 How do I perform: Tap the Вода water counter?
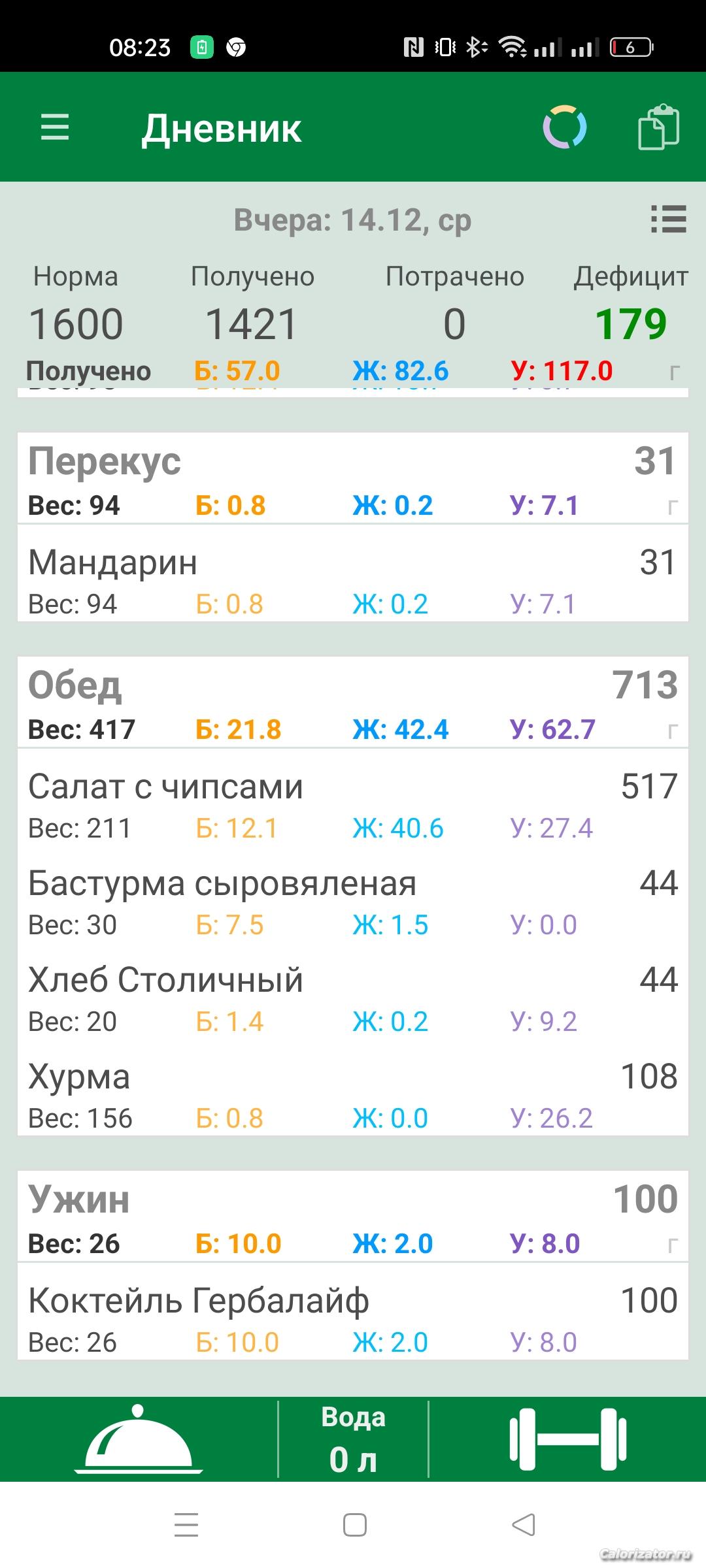[x=353, y=1439]
